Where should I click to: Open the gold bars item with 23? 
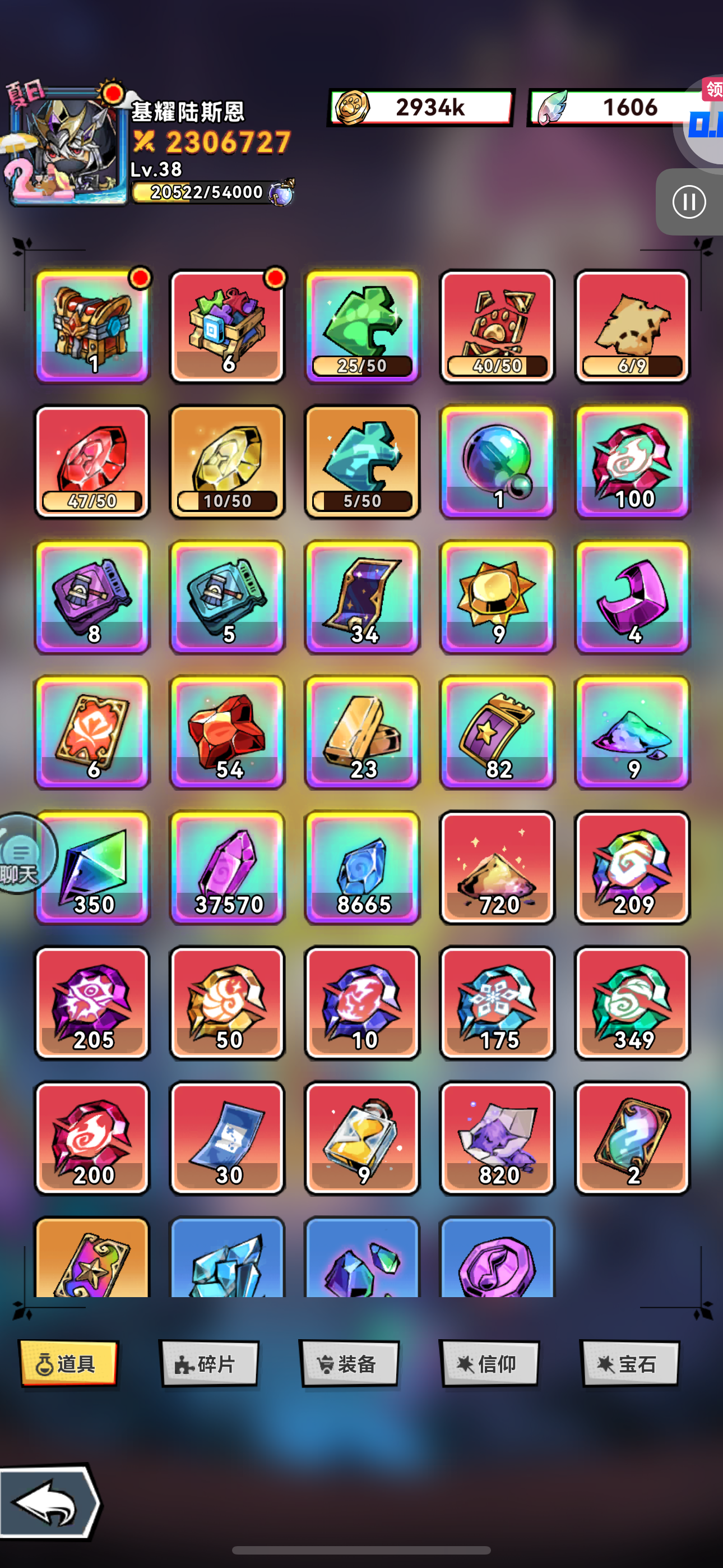click(x=363, y=732)
